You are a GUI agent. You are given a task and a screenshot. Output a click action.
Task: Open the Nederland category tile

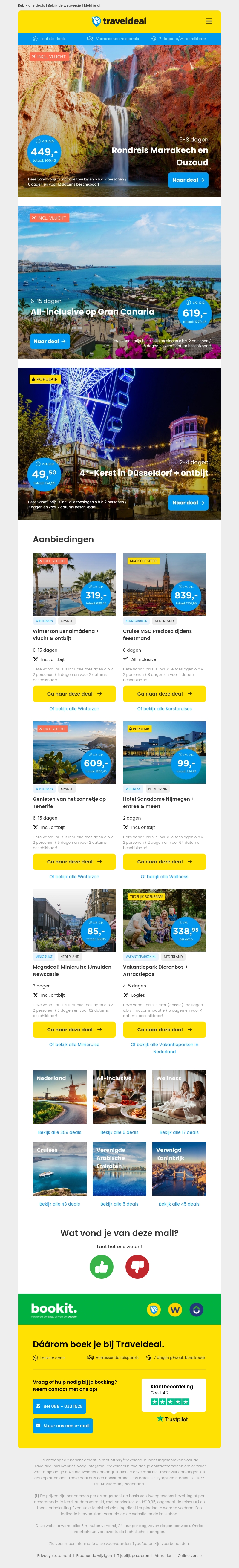[59, 1097]
